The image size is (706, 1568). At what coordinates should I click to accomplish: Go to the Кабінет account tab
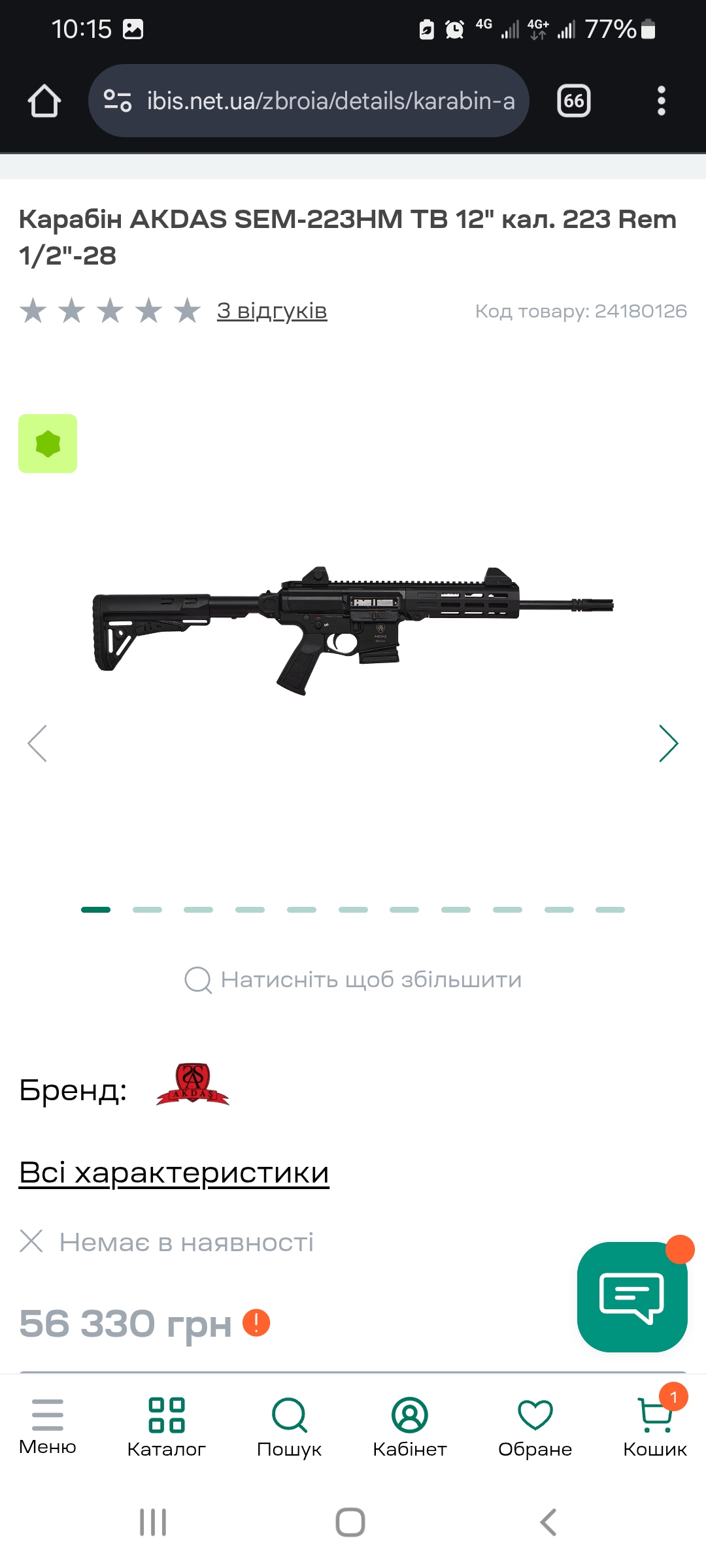click(410, 1427)
